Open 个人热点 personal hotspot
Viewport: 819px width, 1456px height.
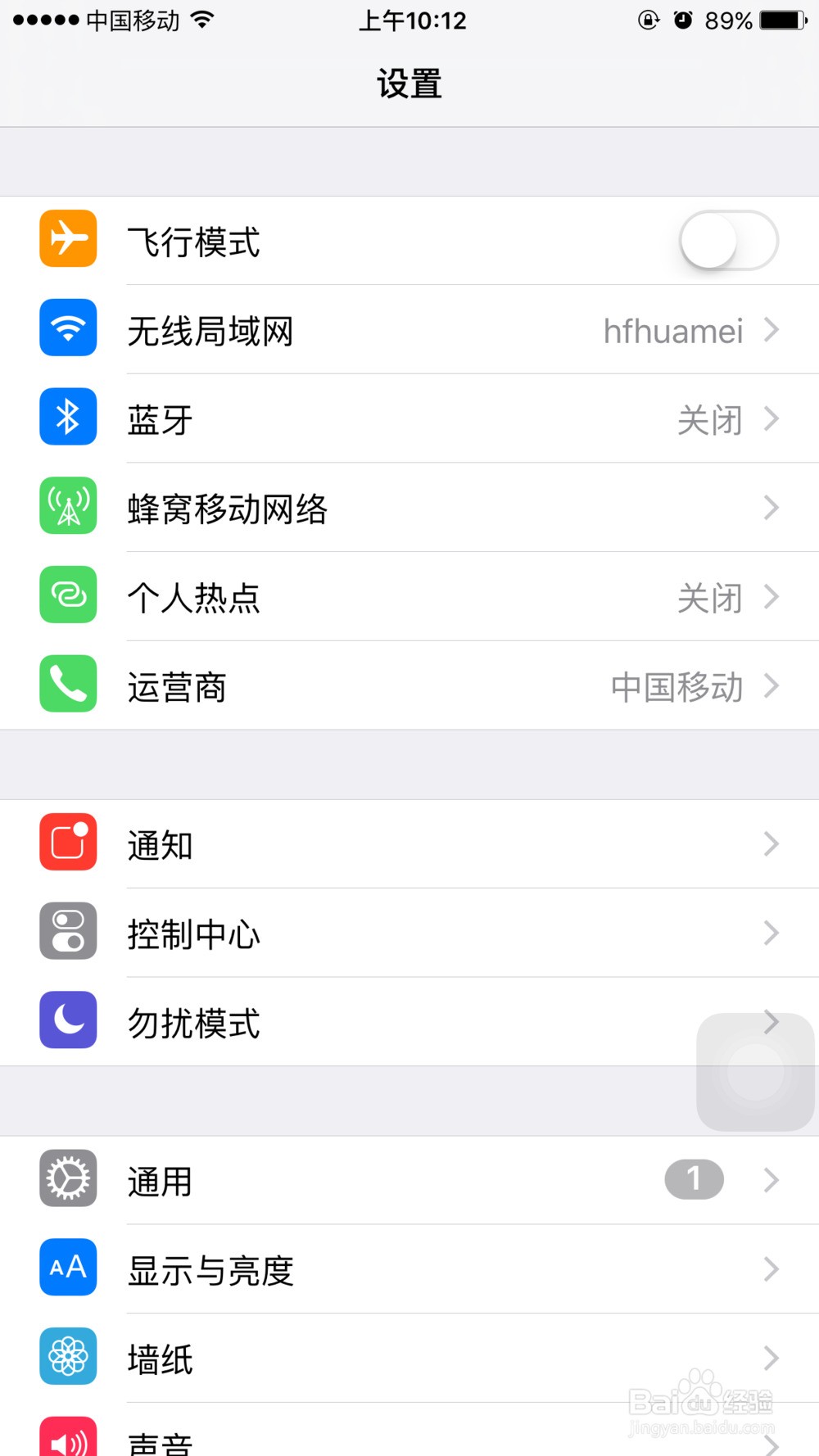click(409, 597)
